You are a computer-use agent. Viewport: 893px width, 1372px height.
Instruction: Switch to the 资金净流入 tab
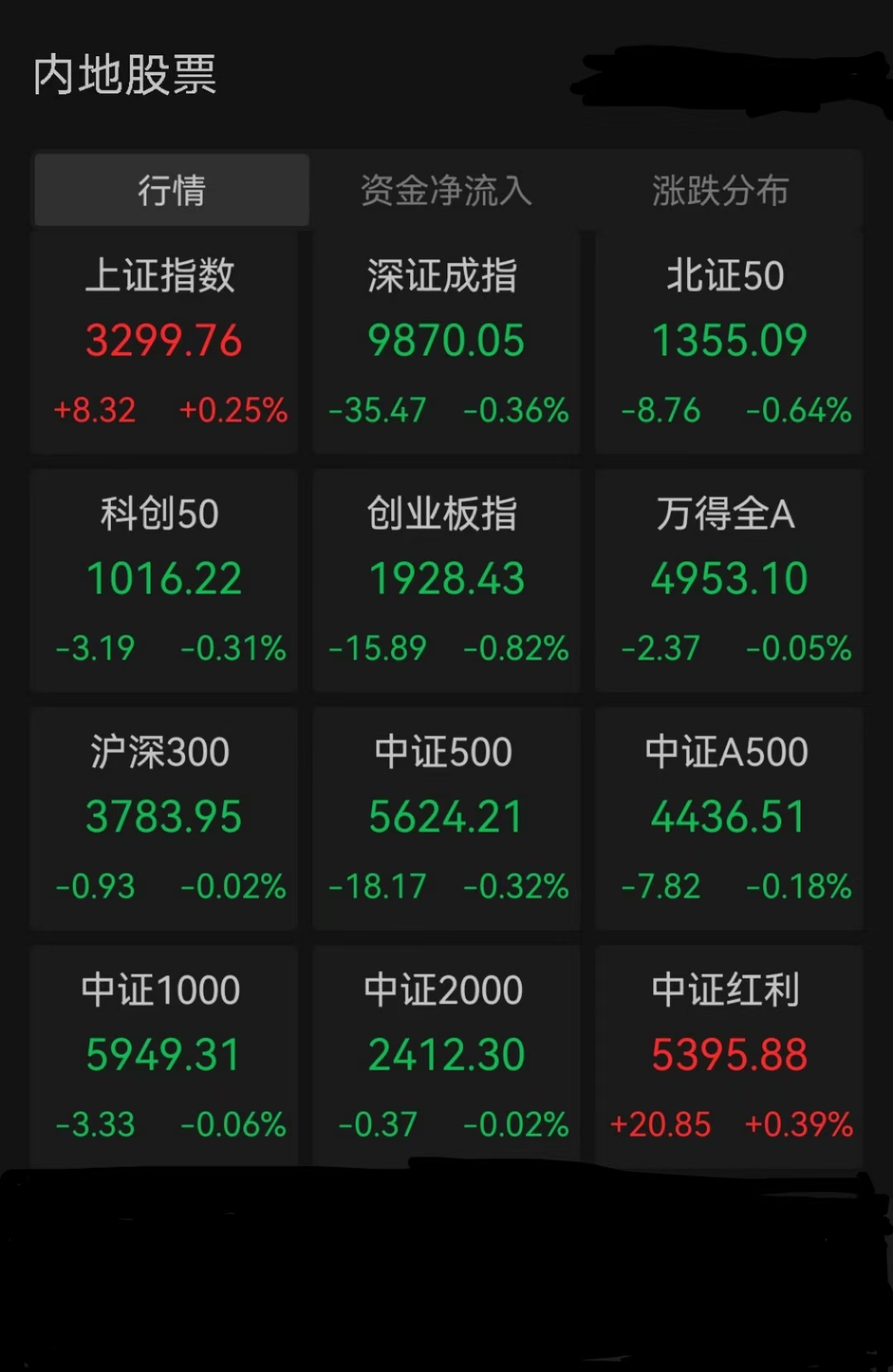446,188
